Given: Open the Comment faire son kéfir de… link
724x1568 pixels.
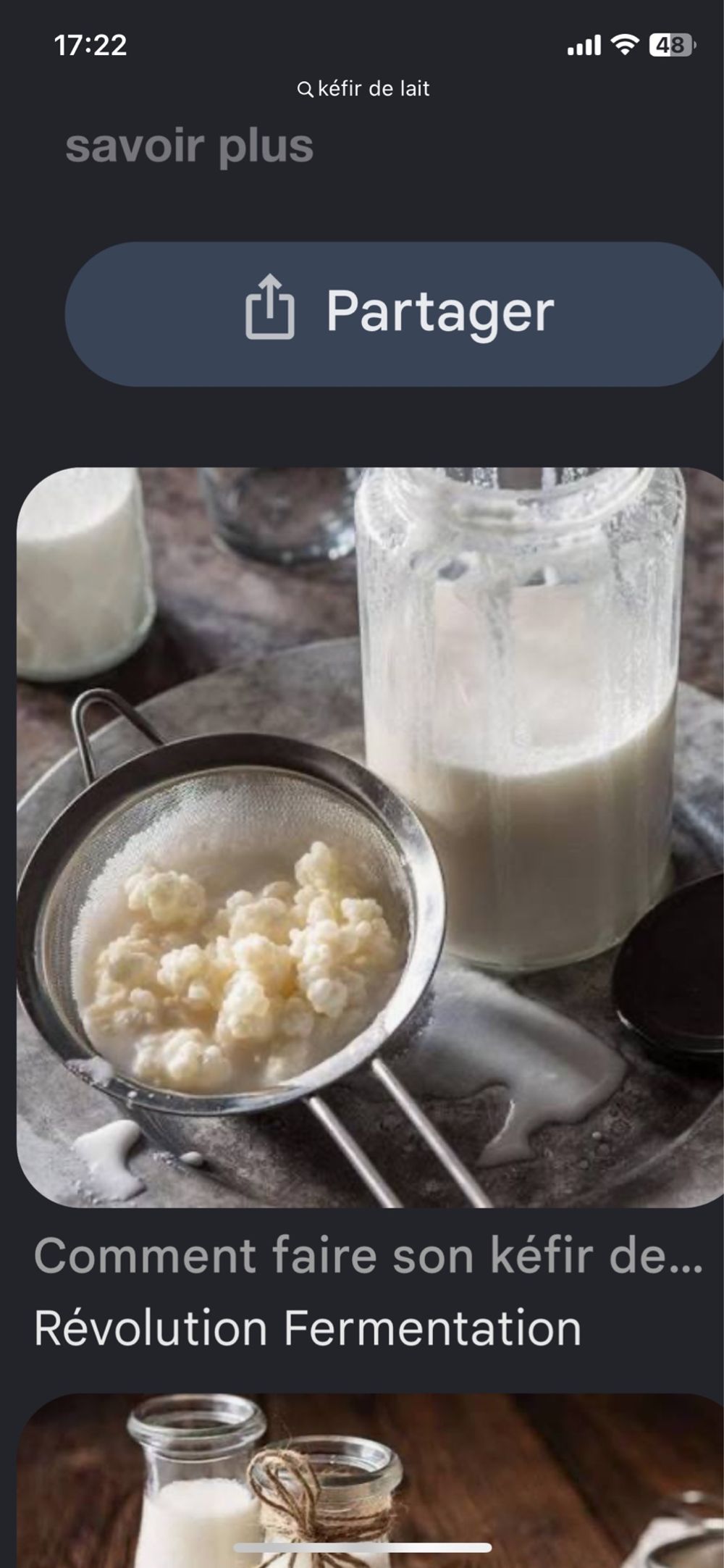Looking at the screenshot, I should click(368, 1256).
